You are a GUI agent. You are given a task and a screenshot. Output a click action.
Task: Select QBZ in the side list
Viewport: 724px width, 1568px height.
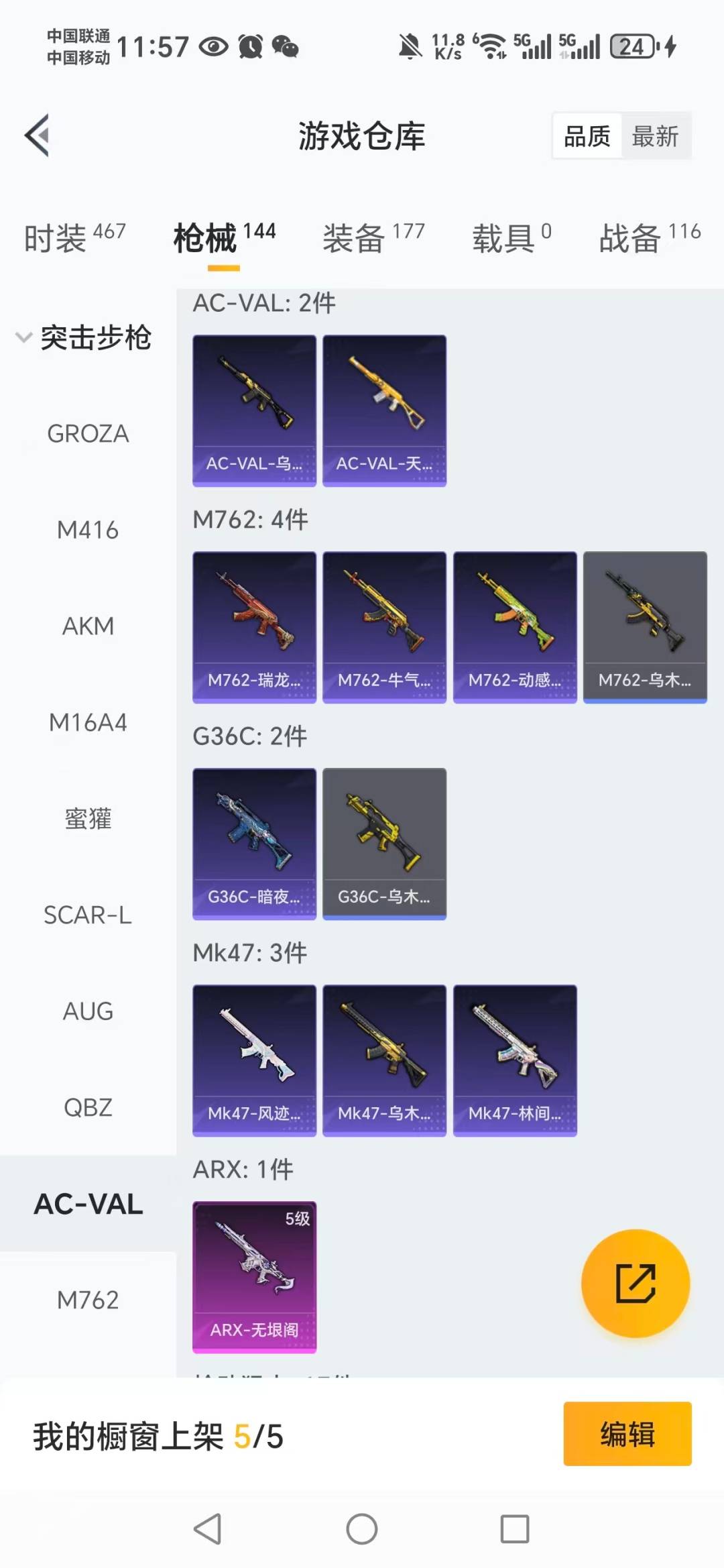pyautogui.click(x=88, y=1107)
